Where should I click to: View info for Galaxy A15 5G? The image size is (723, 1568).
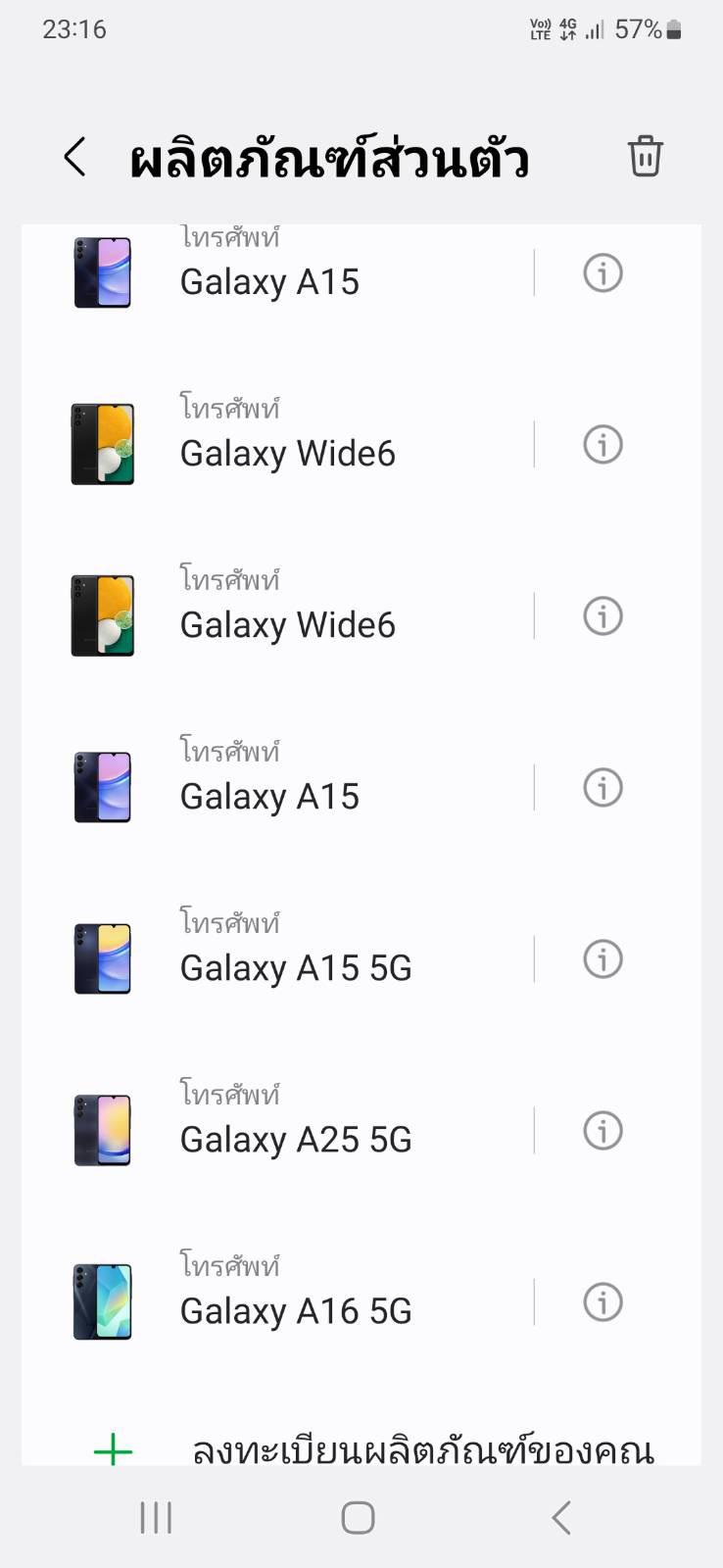(x=602, y=958)
